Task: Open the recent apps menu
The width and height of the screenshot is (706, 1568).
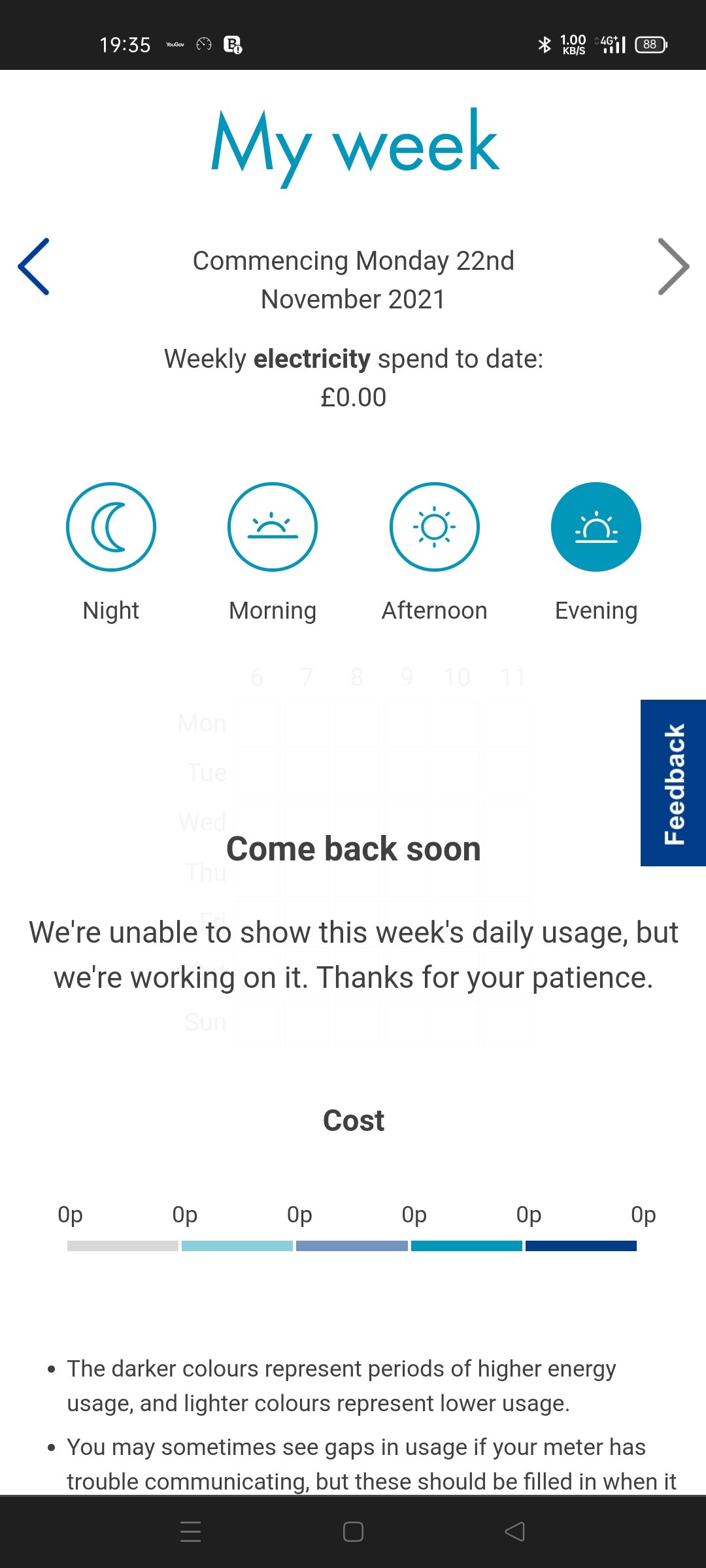Action: pos(190,1531)
